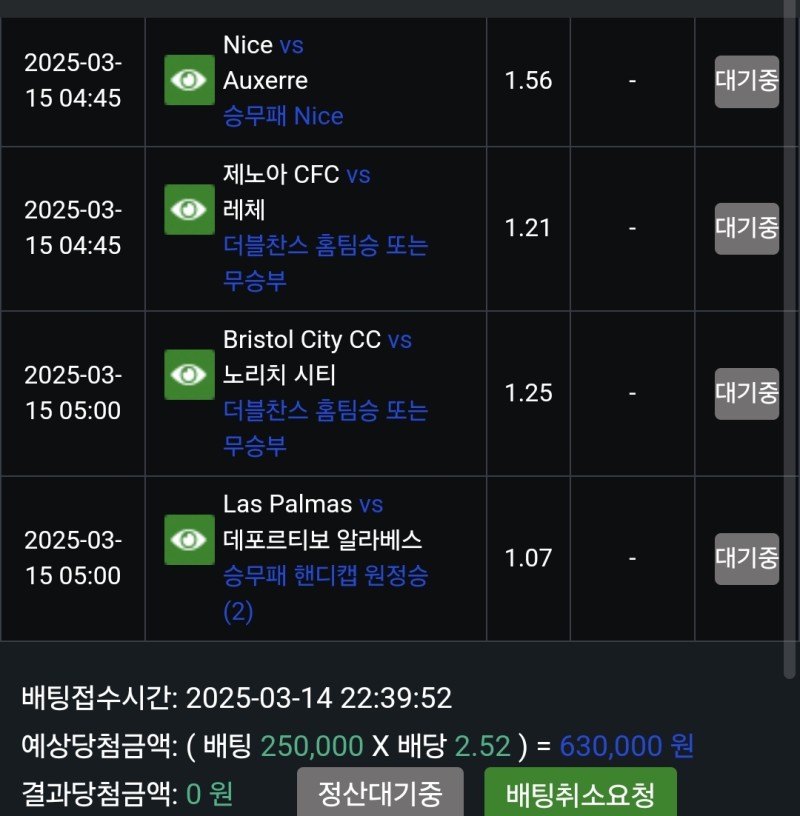Tap the eye icon for Nice vs Auxerre
The width and height of the screenshot is (800, 816).
tap(189, 80)
